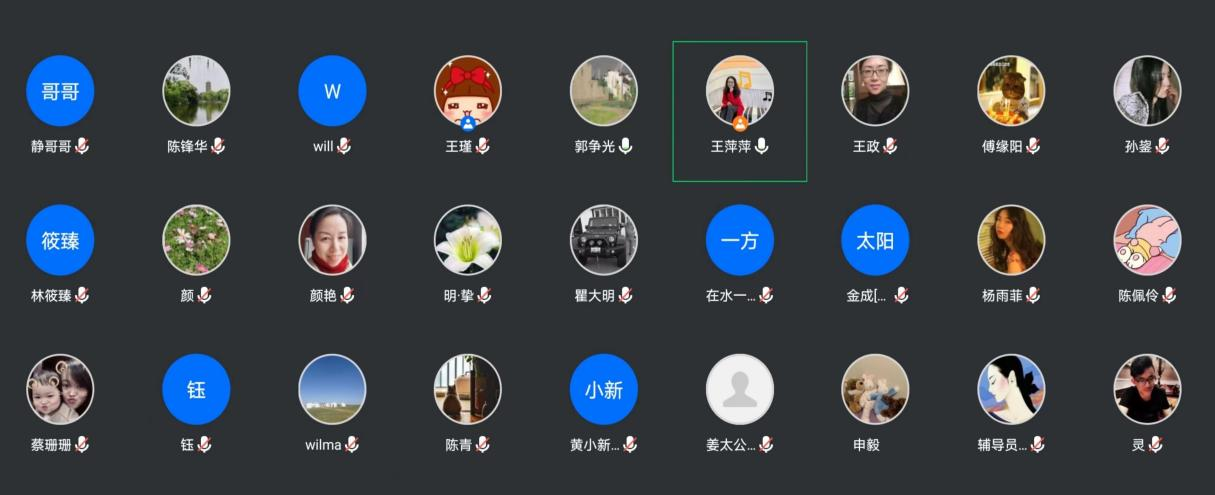The height and width of the screenshot is (495, 1215).
Task: Select participant 陈锋华
Action: (196, 91)
